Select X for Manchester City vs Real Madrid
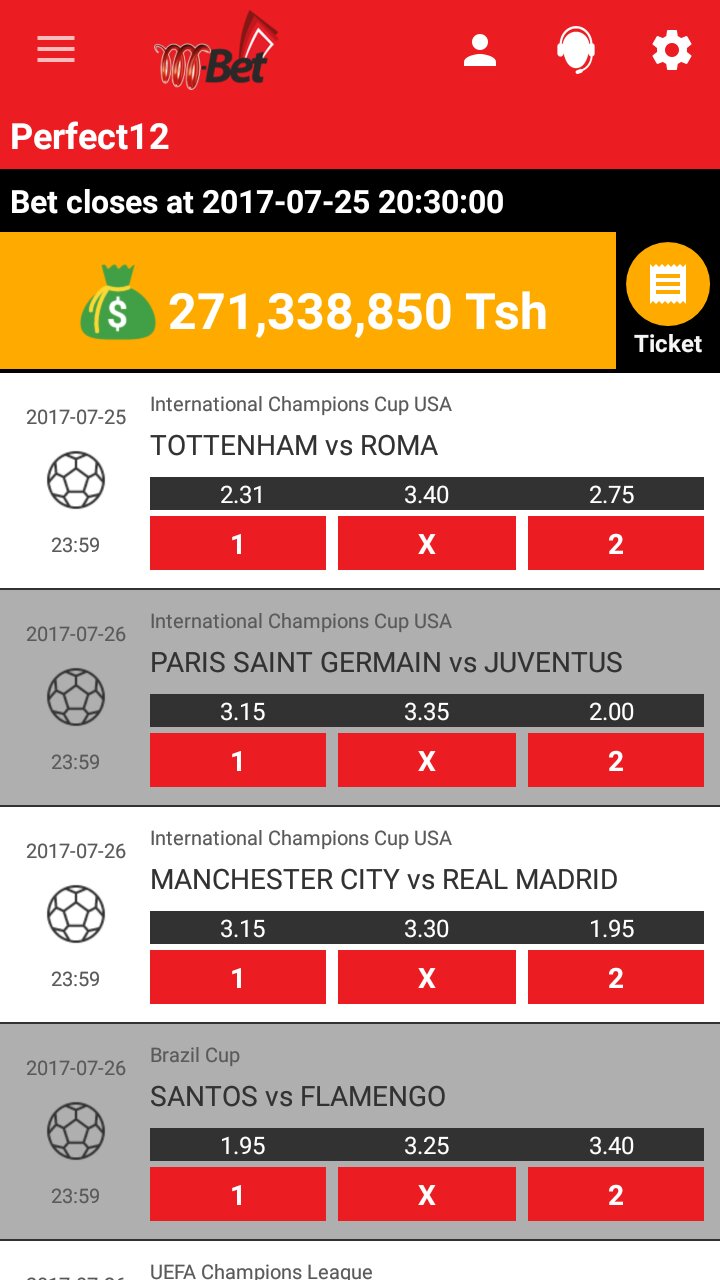The width and height of the screenshot is (720, 1280). [x=427, y=977]
